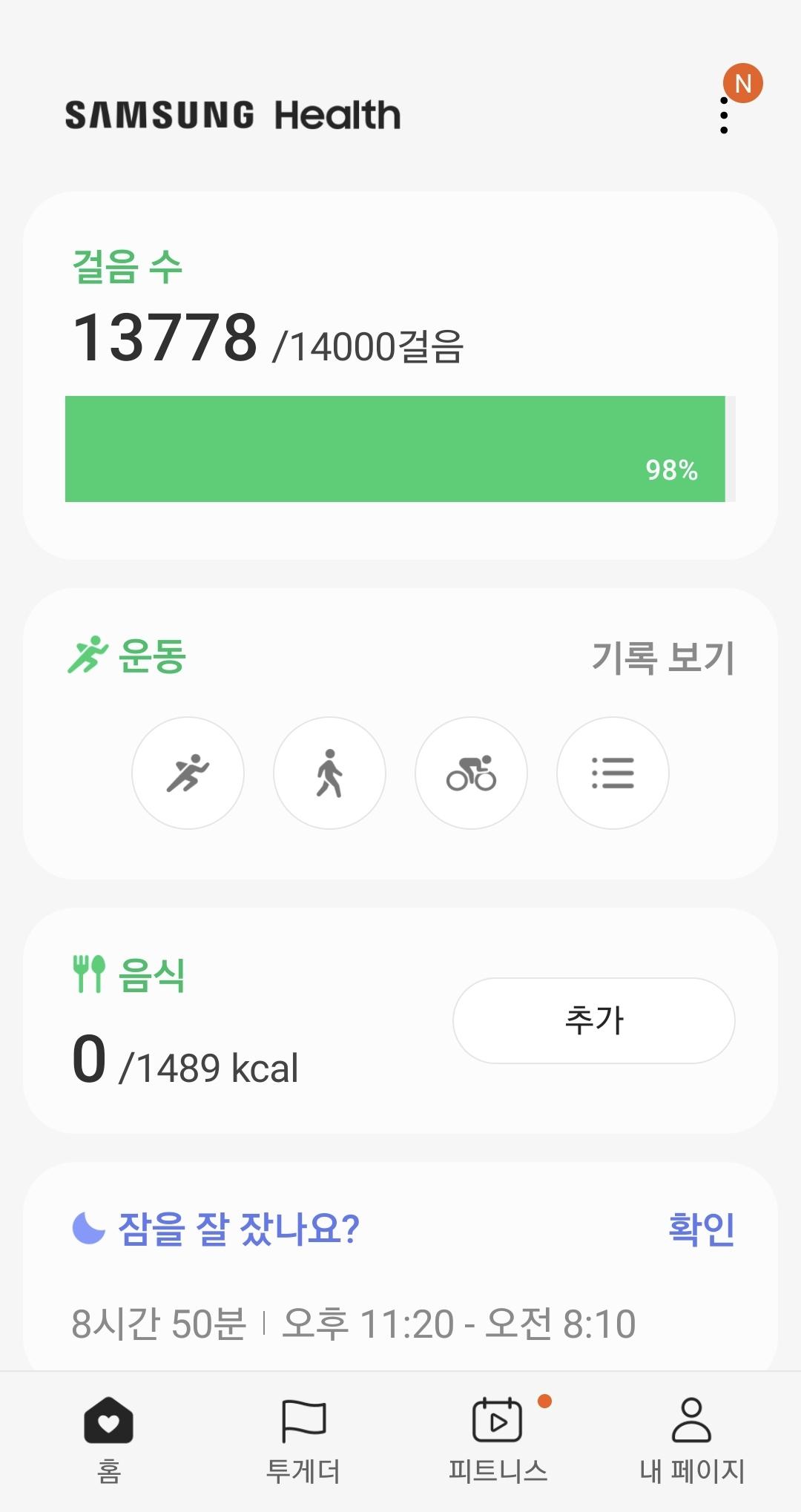801x1512 pixels.
Task: Open the three-dot overflow menu
Action: 724,116
